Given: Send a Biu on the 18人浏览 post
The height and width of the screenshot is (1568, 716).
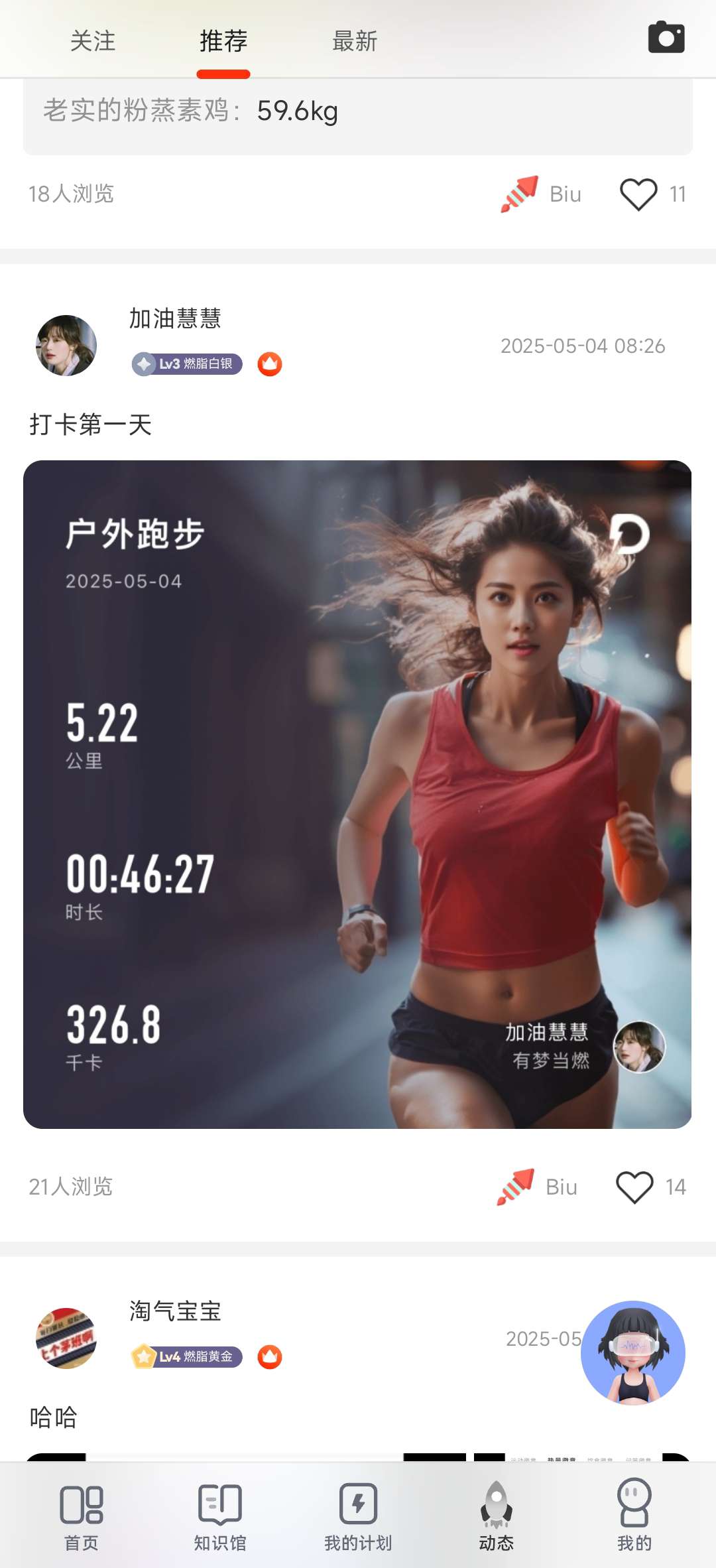Looking at the screenshot, I should click(540, 194).
